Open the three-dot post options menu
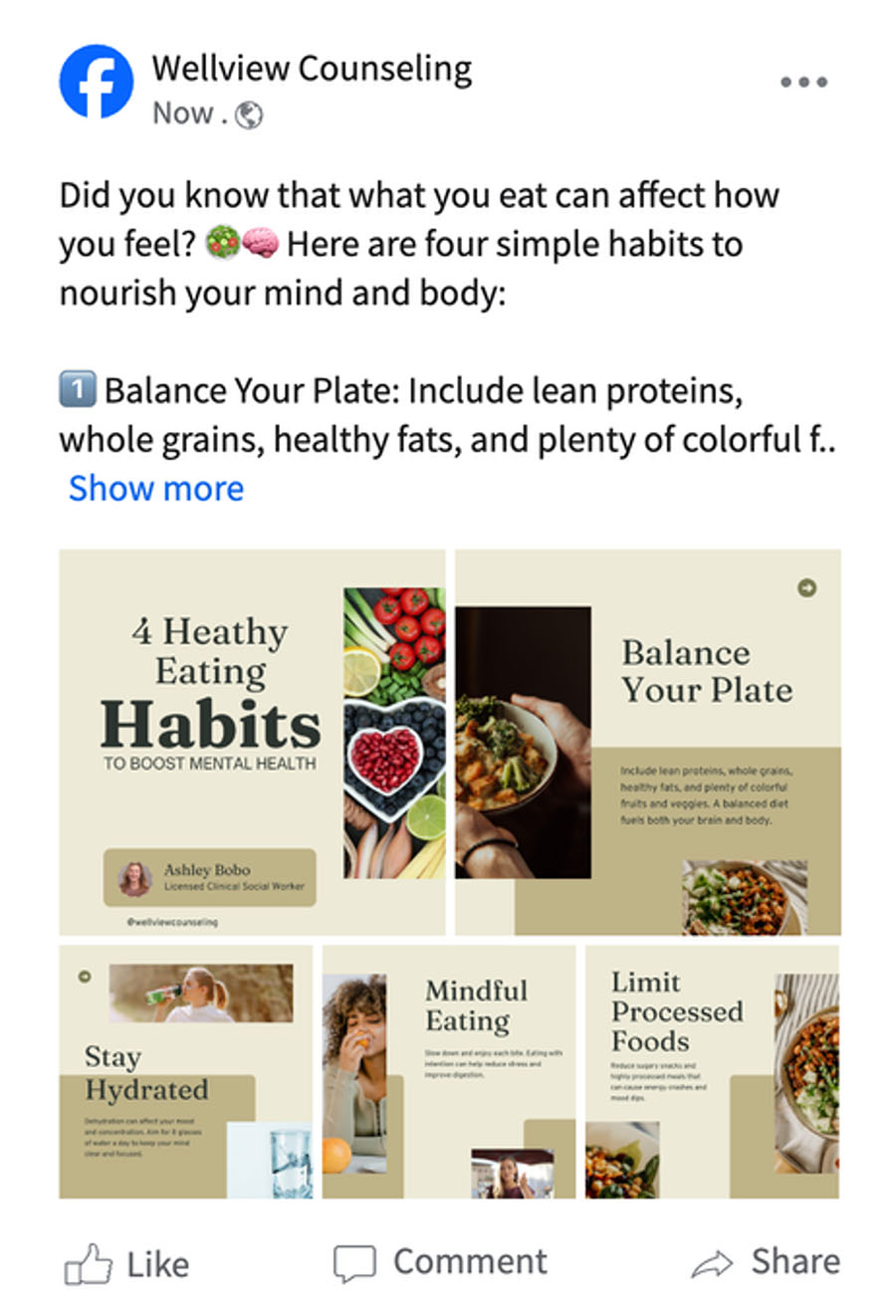Screen dimensions: 896x1316 coord(806,82)
